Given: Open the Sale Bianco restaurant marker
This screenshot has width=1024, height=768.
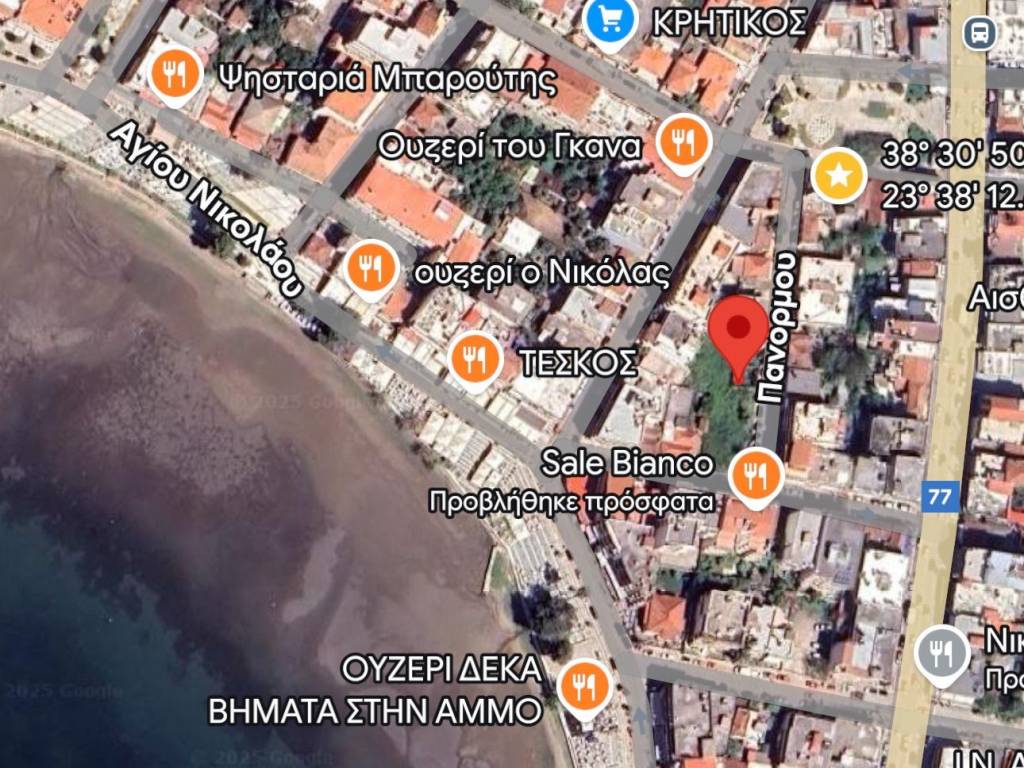Looking at the screenshot, I should click(757, 474).
